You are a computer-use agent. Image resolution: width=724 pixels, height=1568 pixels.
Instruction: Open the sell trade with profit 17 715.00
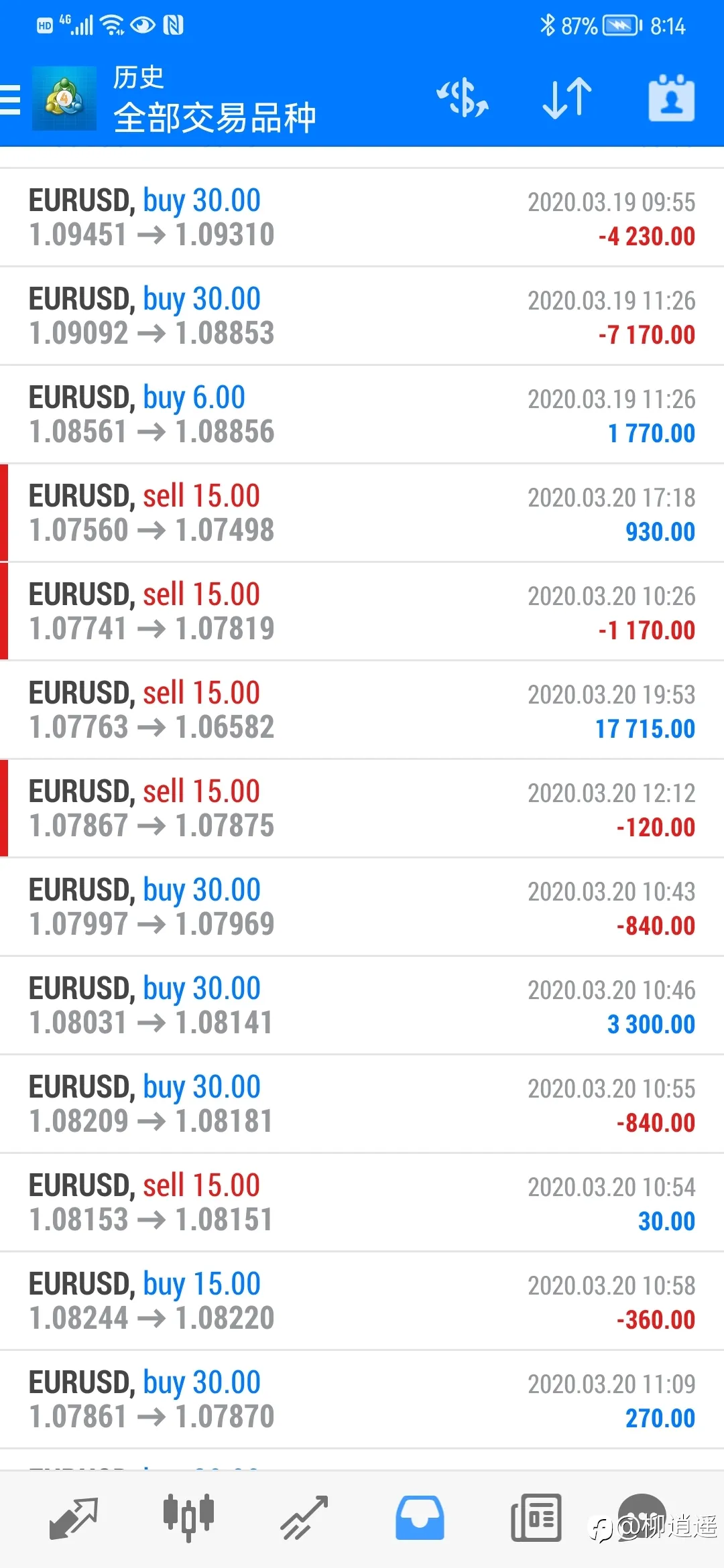click(362, 710)
